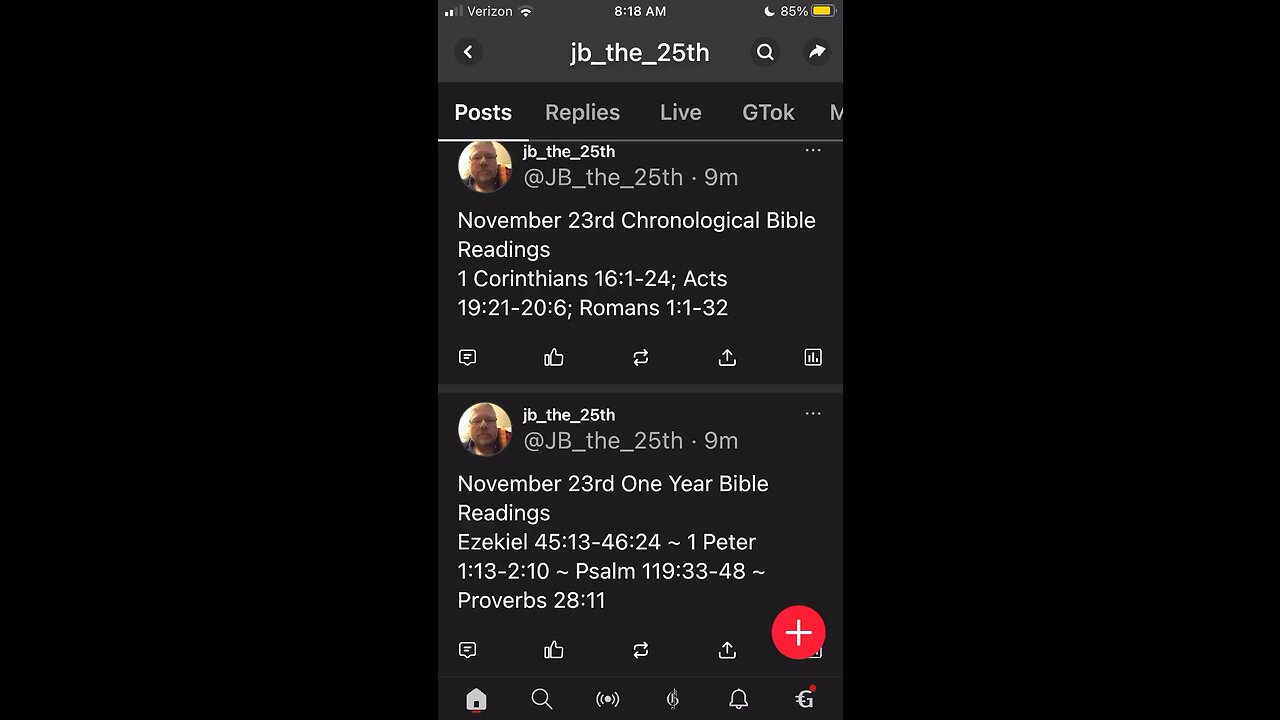Go to the Home tab

pos(476,699)
